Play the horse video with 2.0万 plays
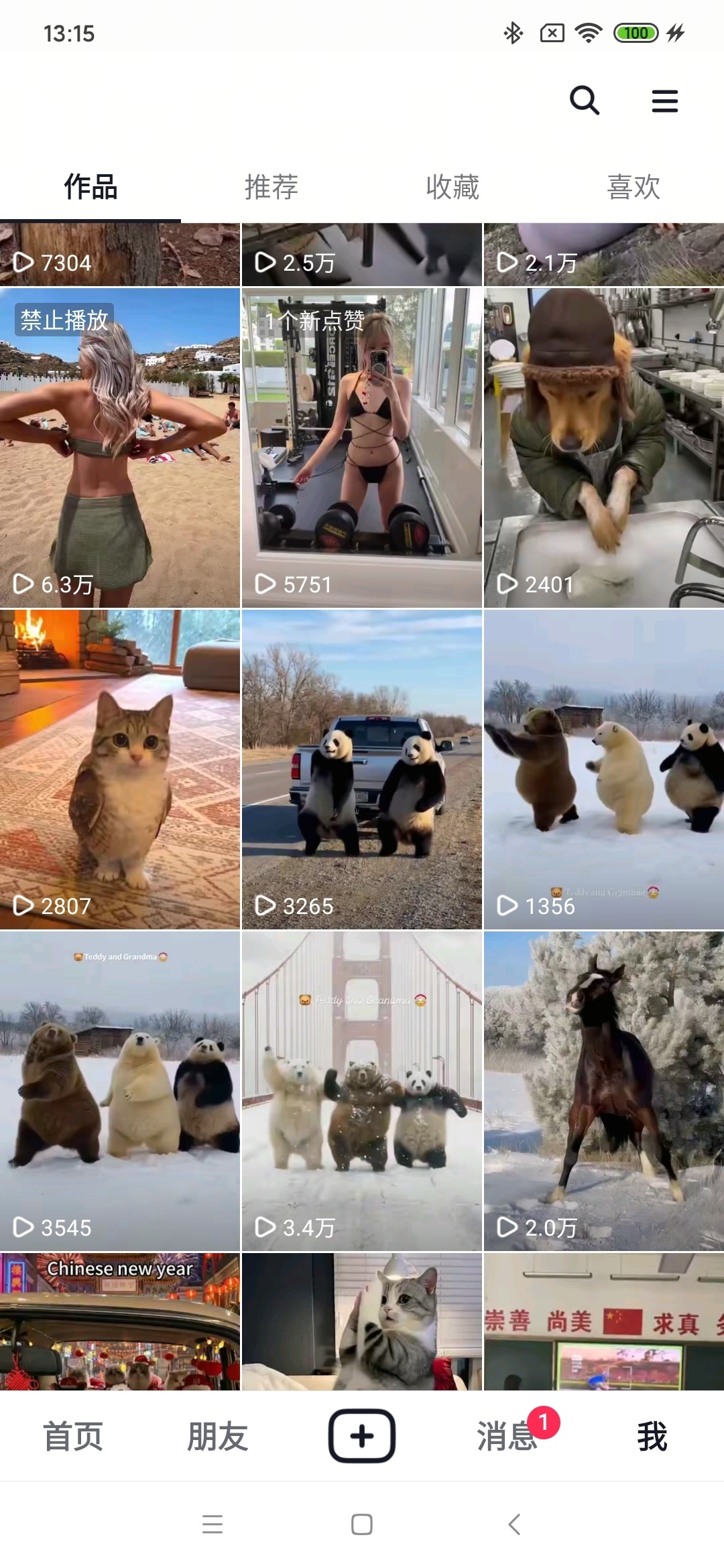 point(604,1091)
